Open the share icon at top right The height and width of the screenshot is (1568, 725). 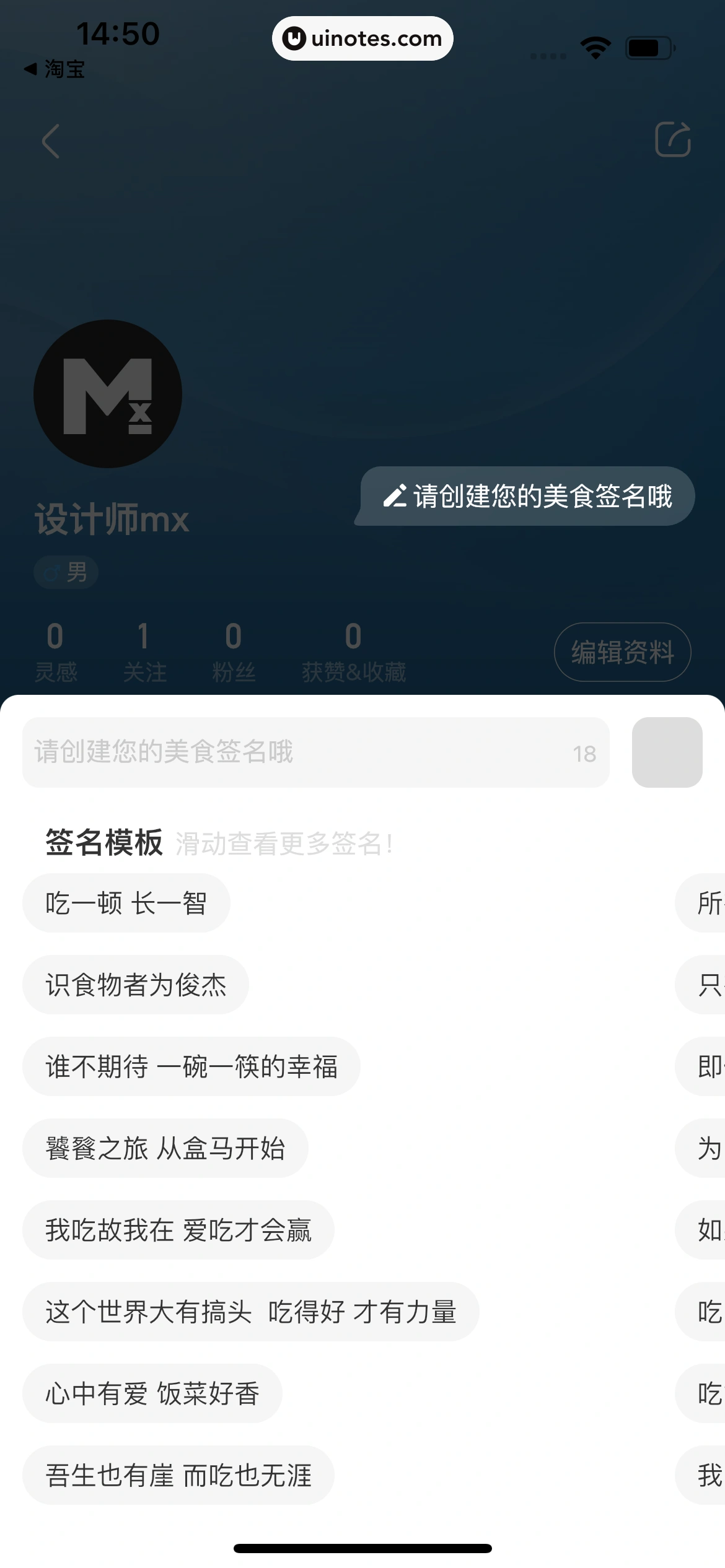(674, 139)
